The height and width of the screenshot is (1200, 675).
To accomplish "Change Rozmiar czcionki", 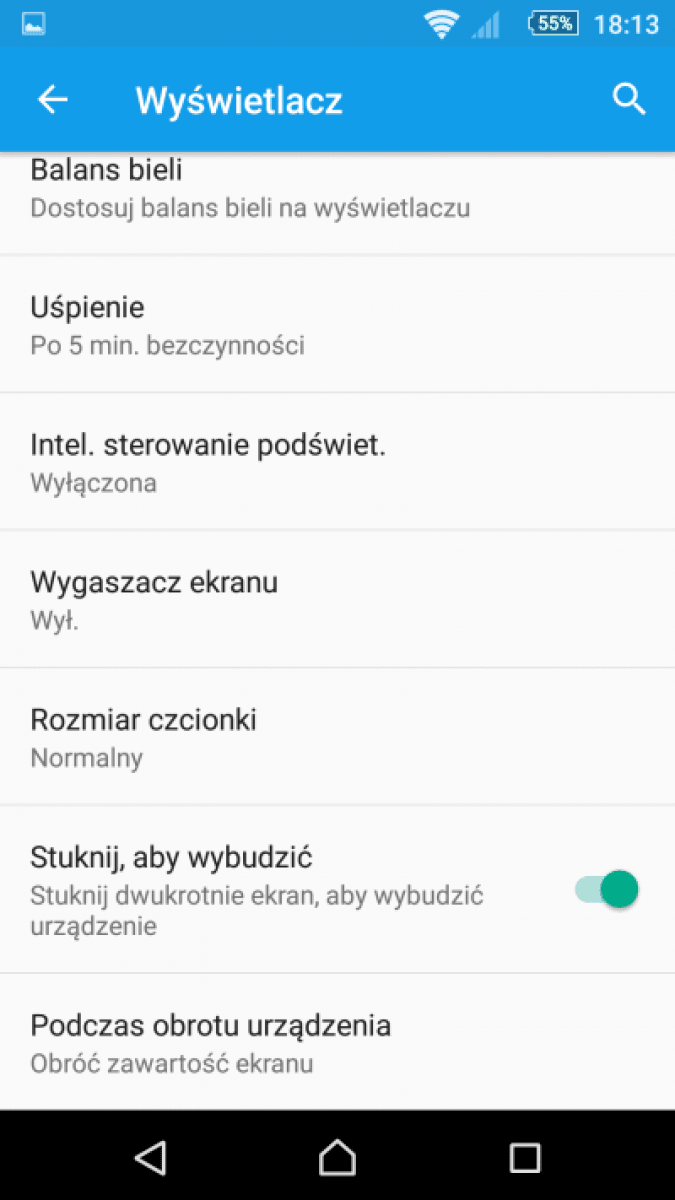I will pyautogui.click(x=337, y=737).
